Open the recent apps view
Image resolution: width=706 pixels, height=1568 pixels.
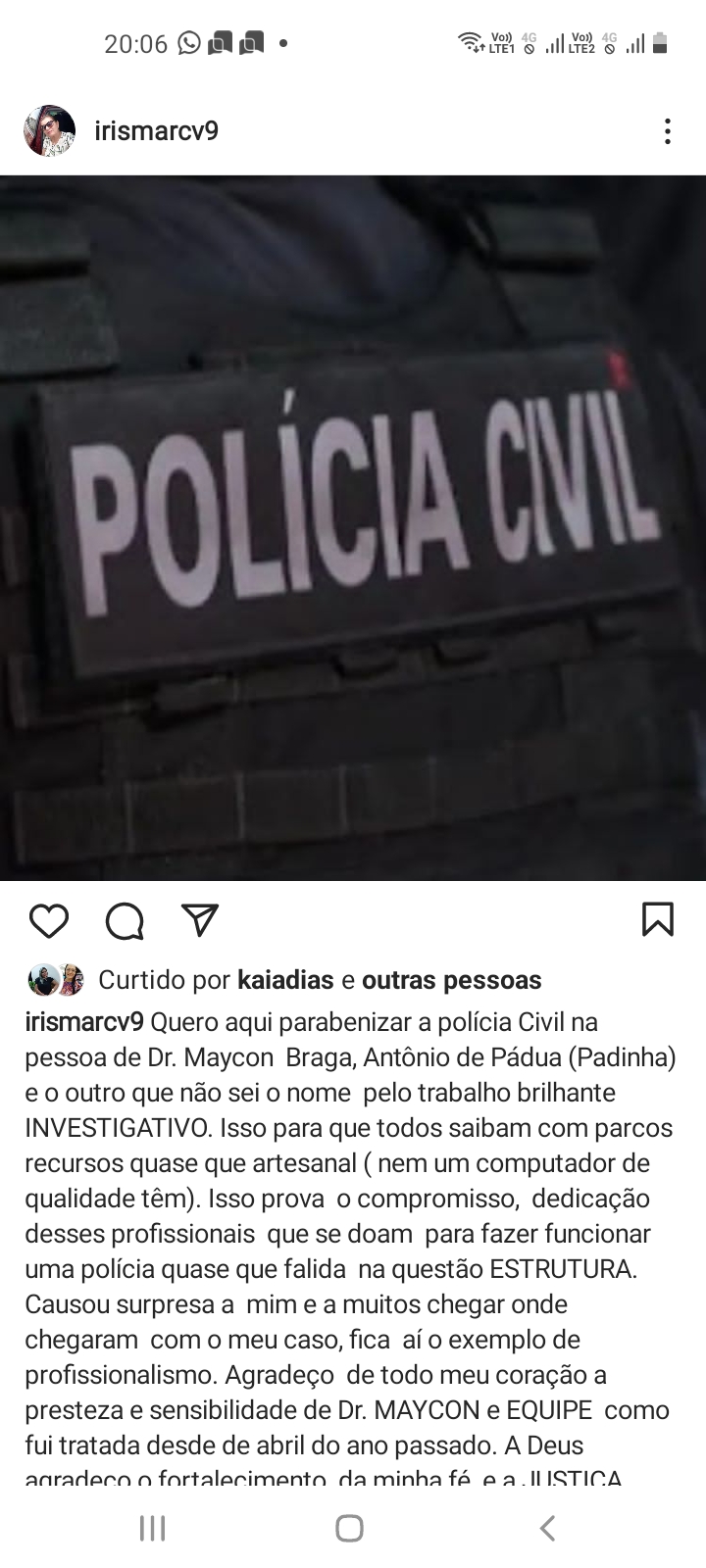[152, 1527]
